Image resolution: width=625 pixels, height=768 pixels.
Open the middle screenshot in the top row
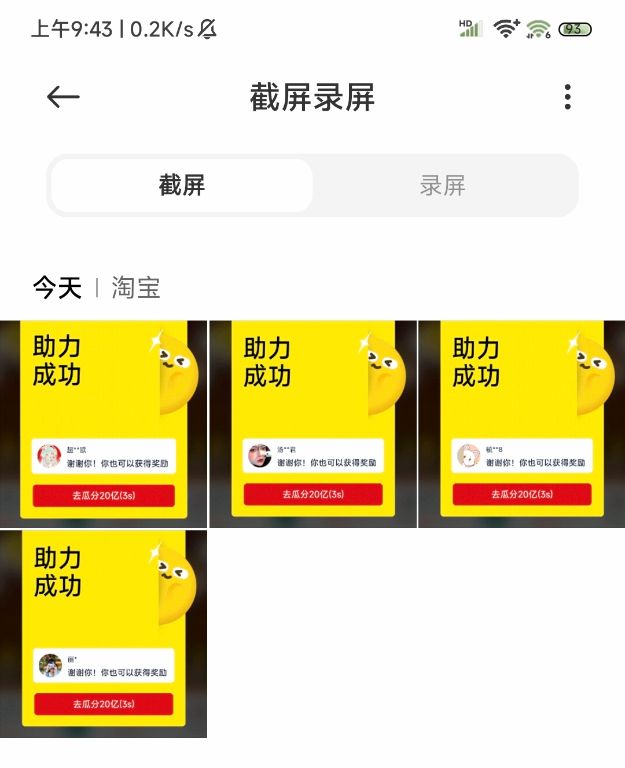[x=312, y=424]
